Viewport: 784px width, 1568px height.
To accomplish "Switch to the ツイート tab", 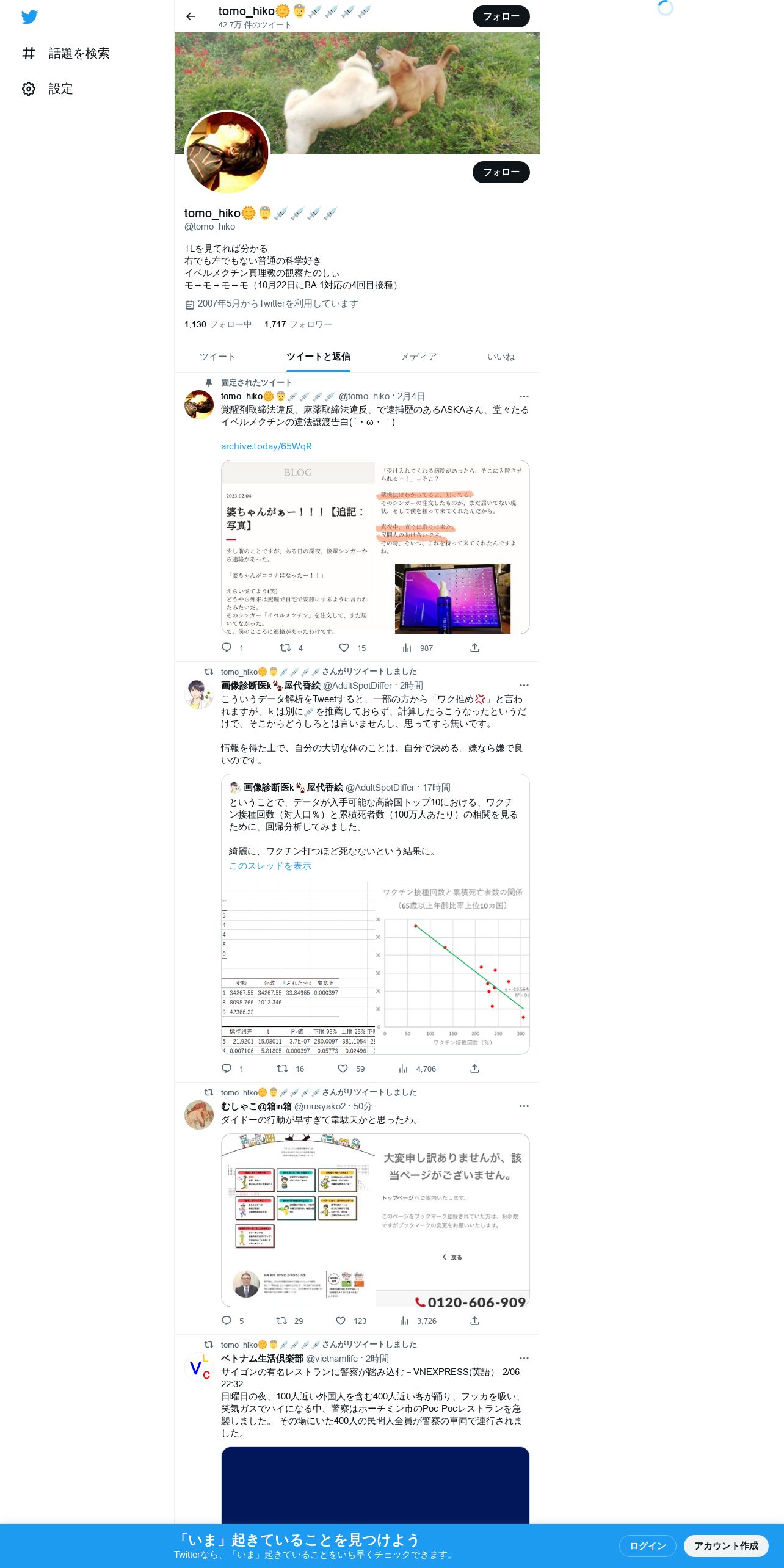I will pyautogui.click(x=217, y=357).
